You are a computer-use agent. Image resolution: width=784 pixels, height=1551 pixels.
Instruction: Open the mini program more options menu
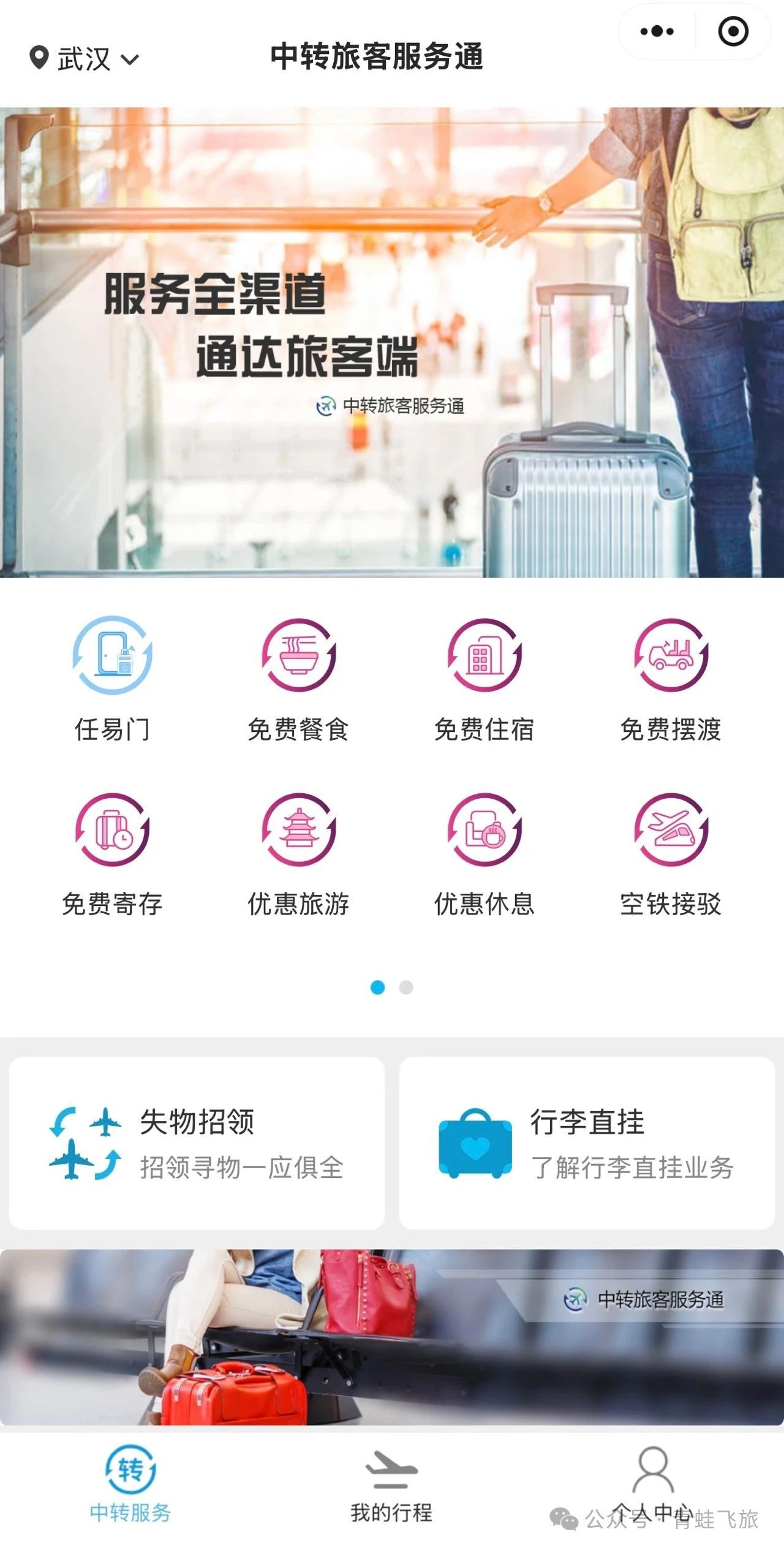[x=657, y=31]
